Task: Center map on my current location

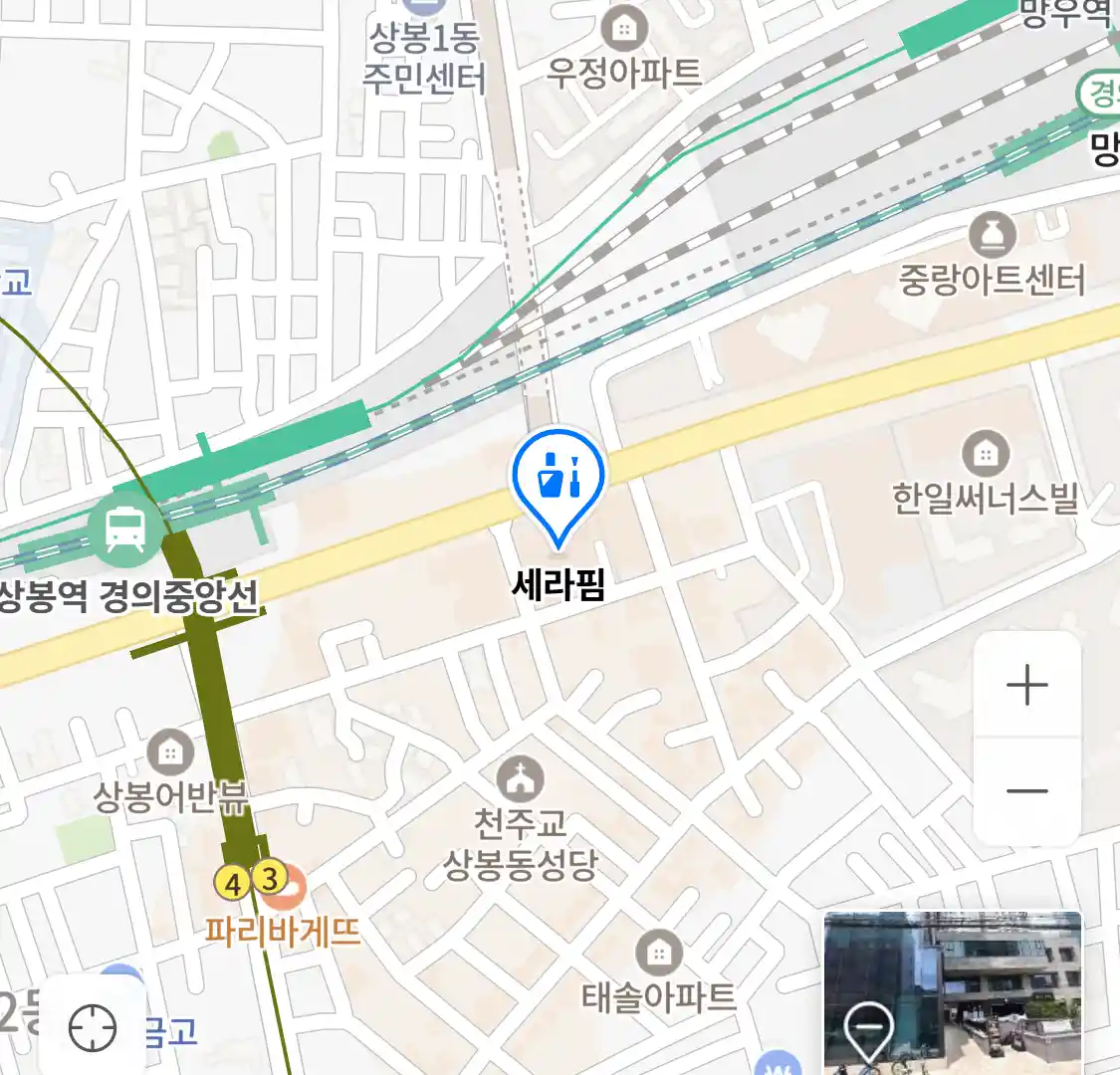Action: tap(93, 1026)
